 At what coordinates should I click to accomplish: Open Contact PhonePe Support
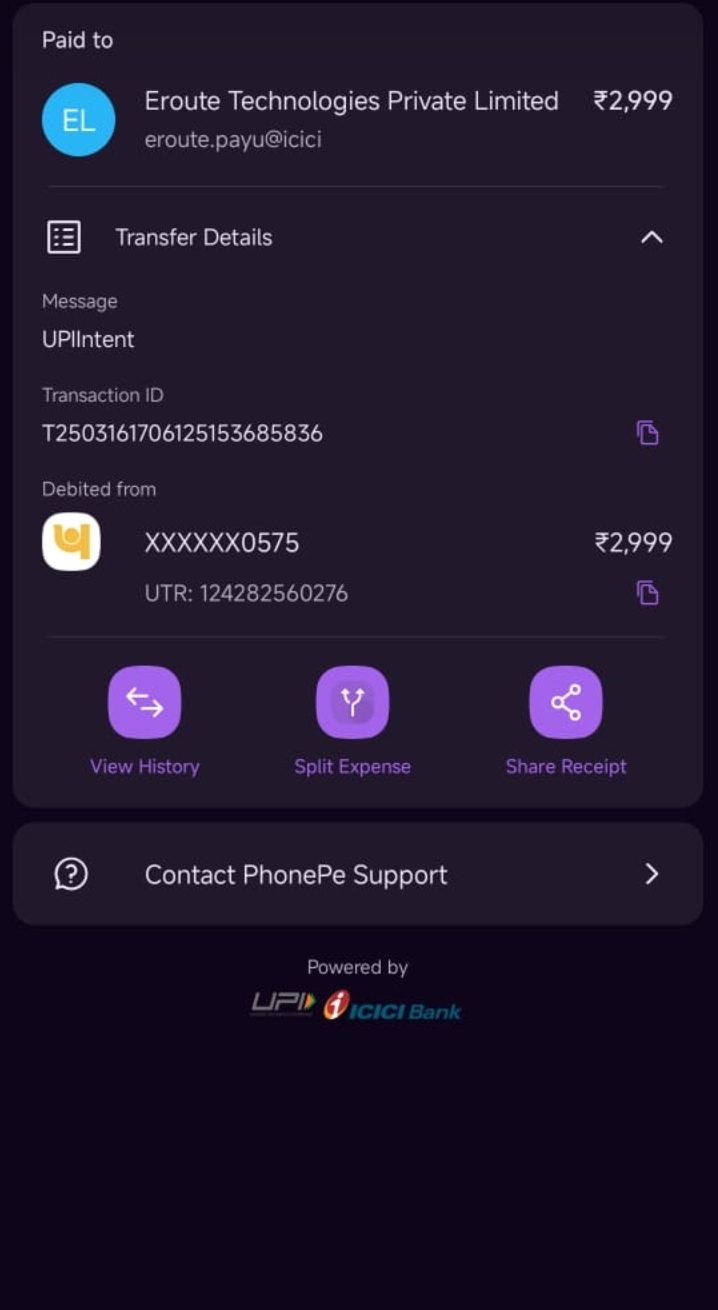[358, 875]
